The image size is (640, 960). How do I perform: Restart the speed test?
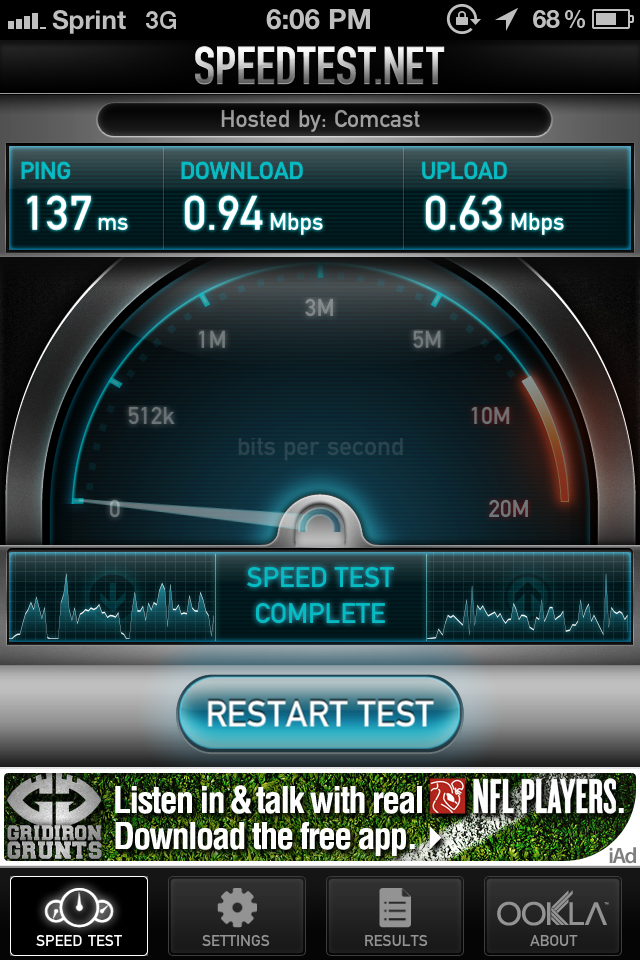pyautogui.click(x=320, y=714)
